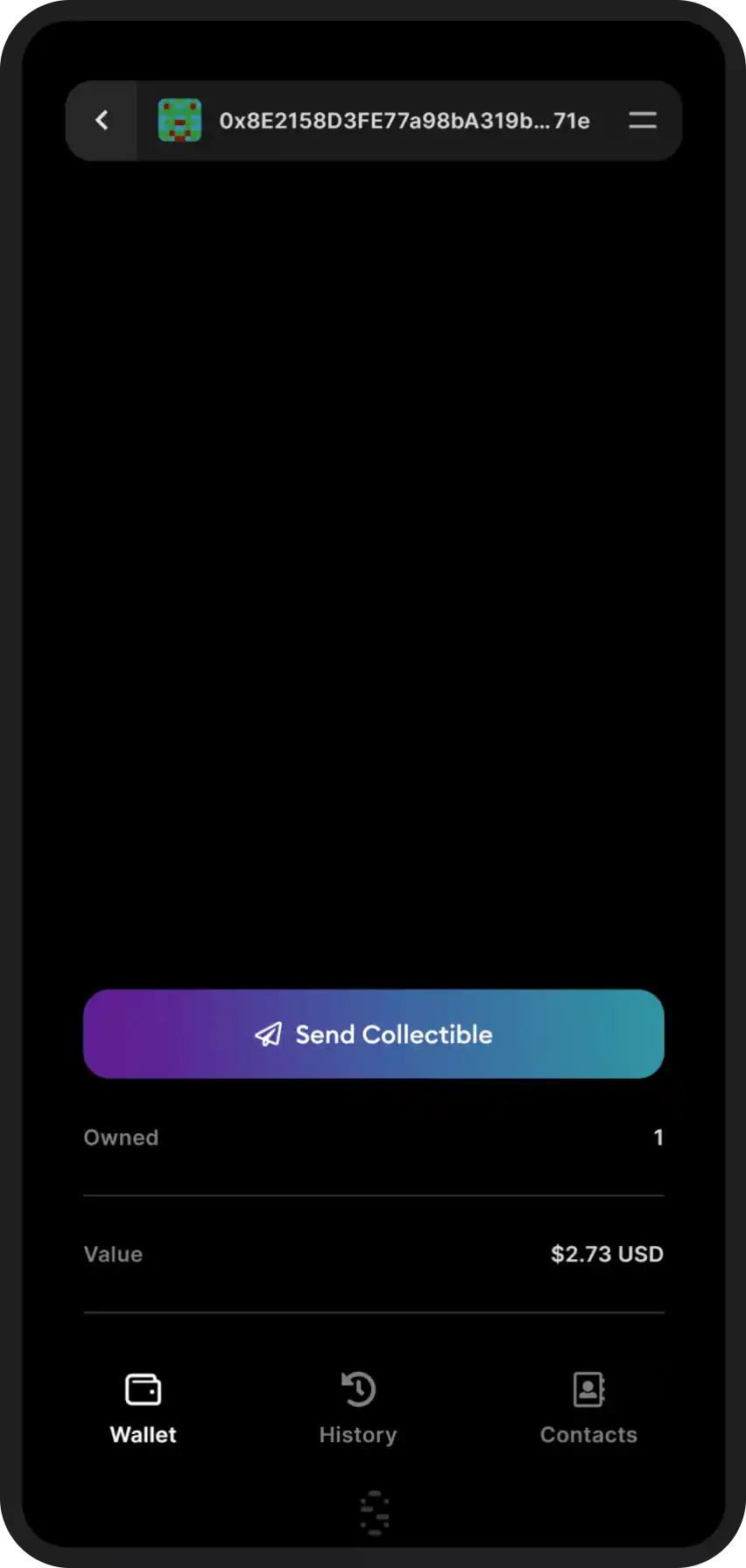Go back using the header arrow
This screenshot has width=746, height=1568.
click(x=102, y=121)
